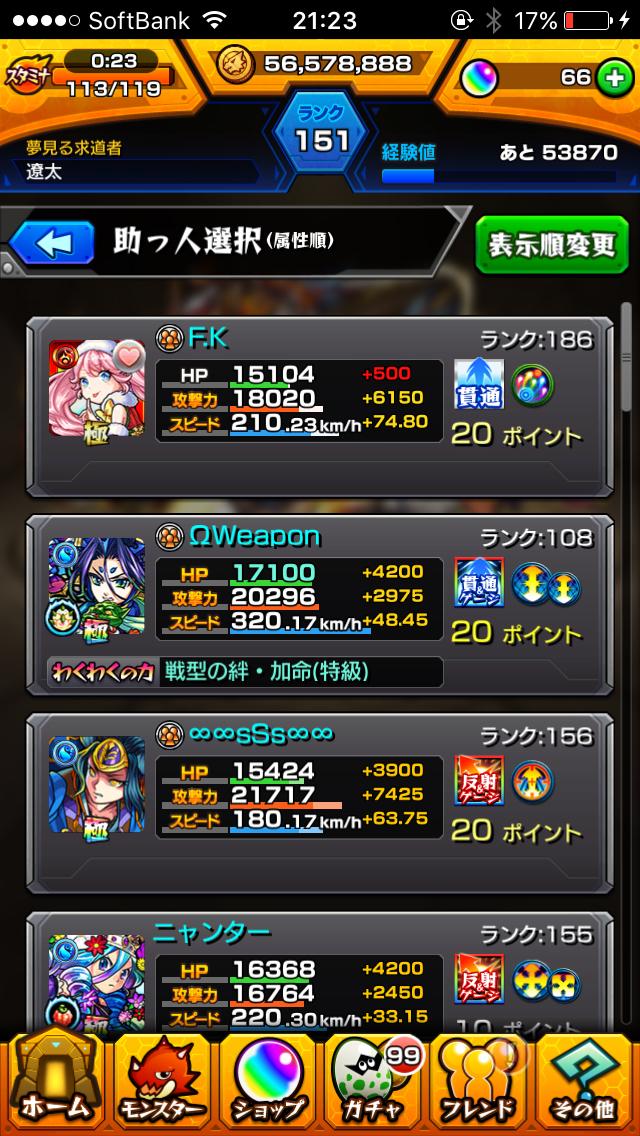The height and width of the screenshot is (1136, 640).
Task: Go back with the blue arrow button
Action: (44, 243)
